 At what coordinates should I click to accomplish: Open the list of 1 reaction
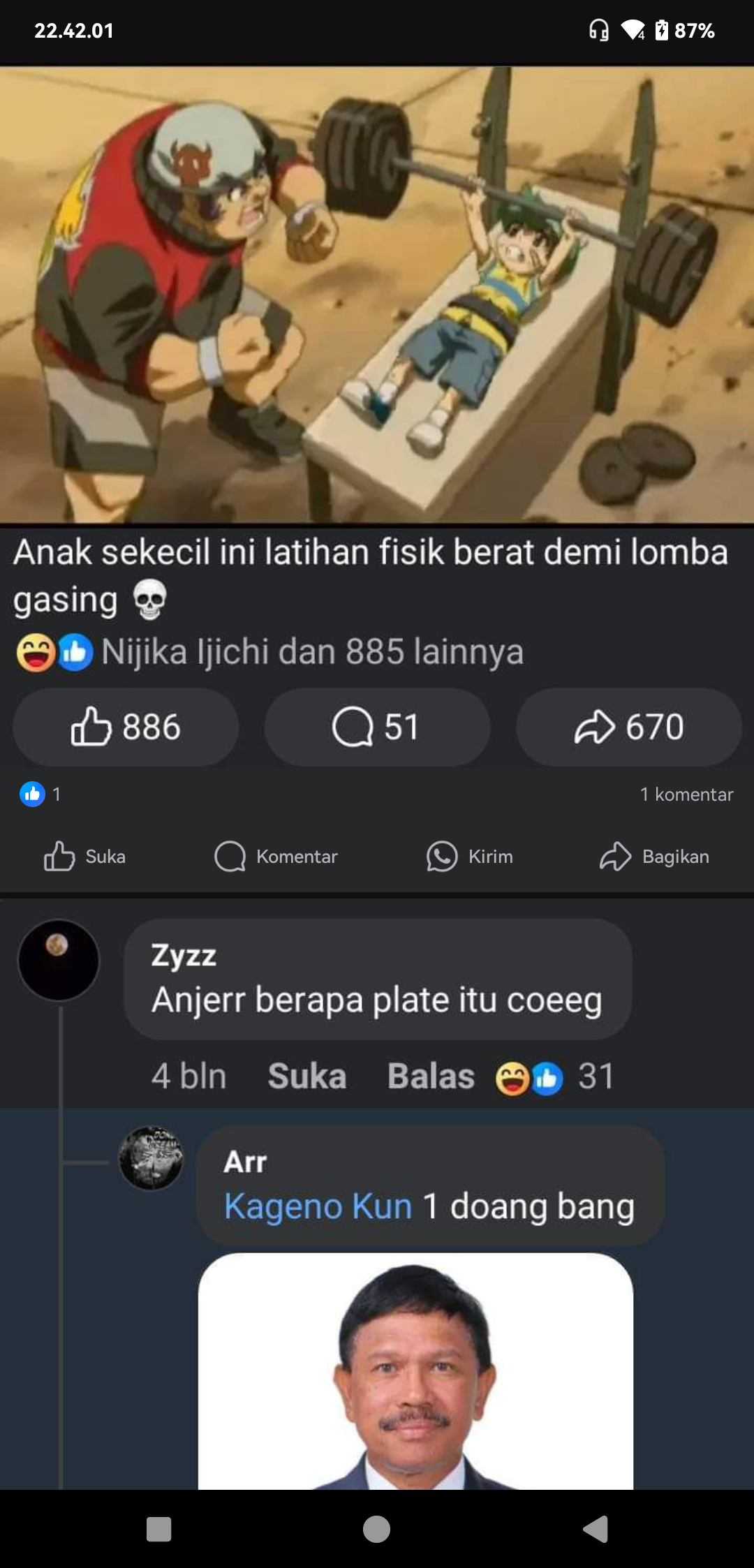click(40, 794)
